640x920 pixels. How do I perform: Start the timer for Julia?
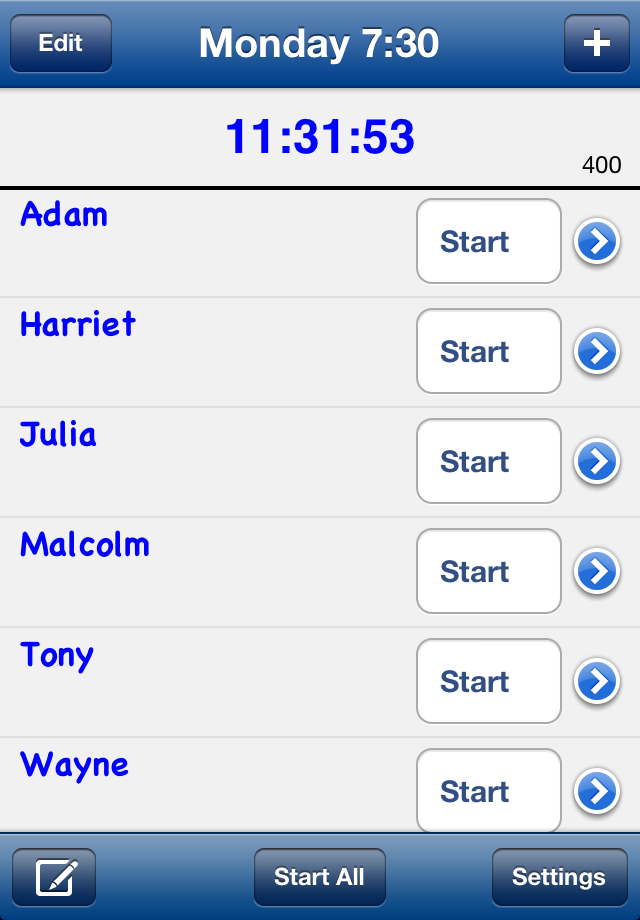point(488,461)
